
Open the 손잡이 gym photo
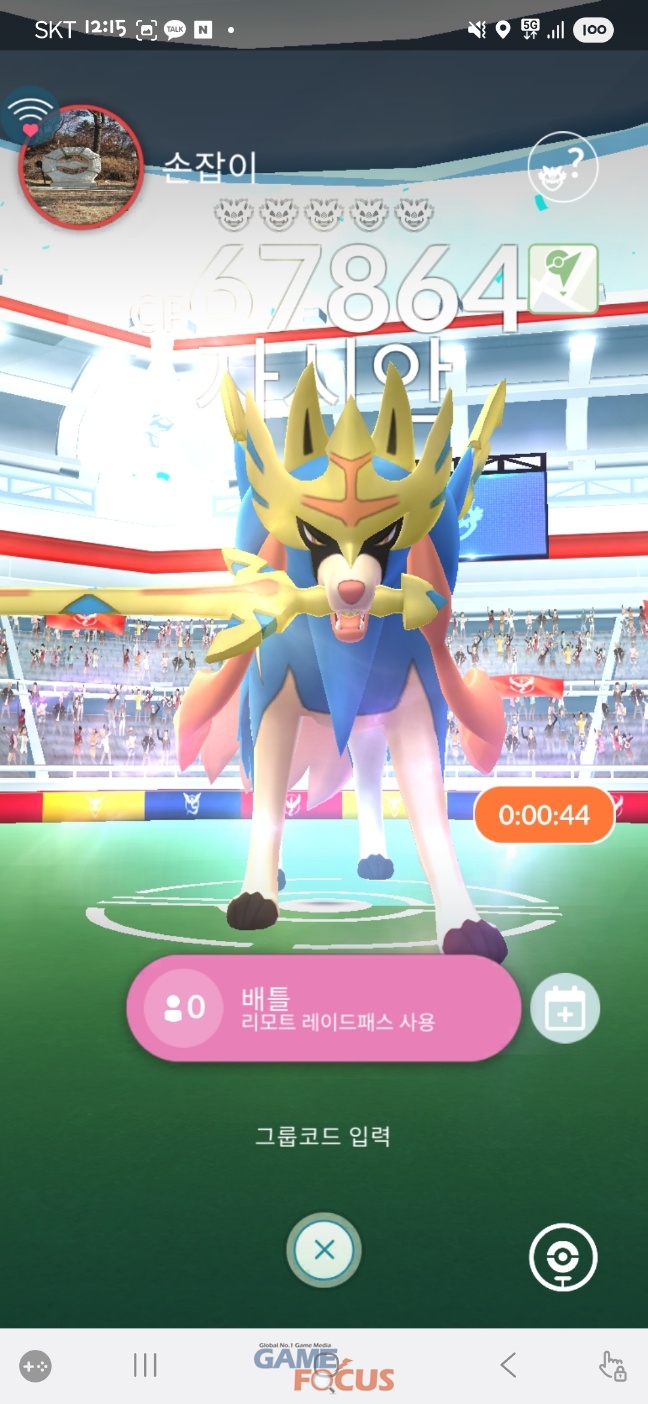80,166
